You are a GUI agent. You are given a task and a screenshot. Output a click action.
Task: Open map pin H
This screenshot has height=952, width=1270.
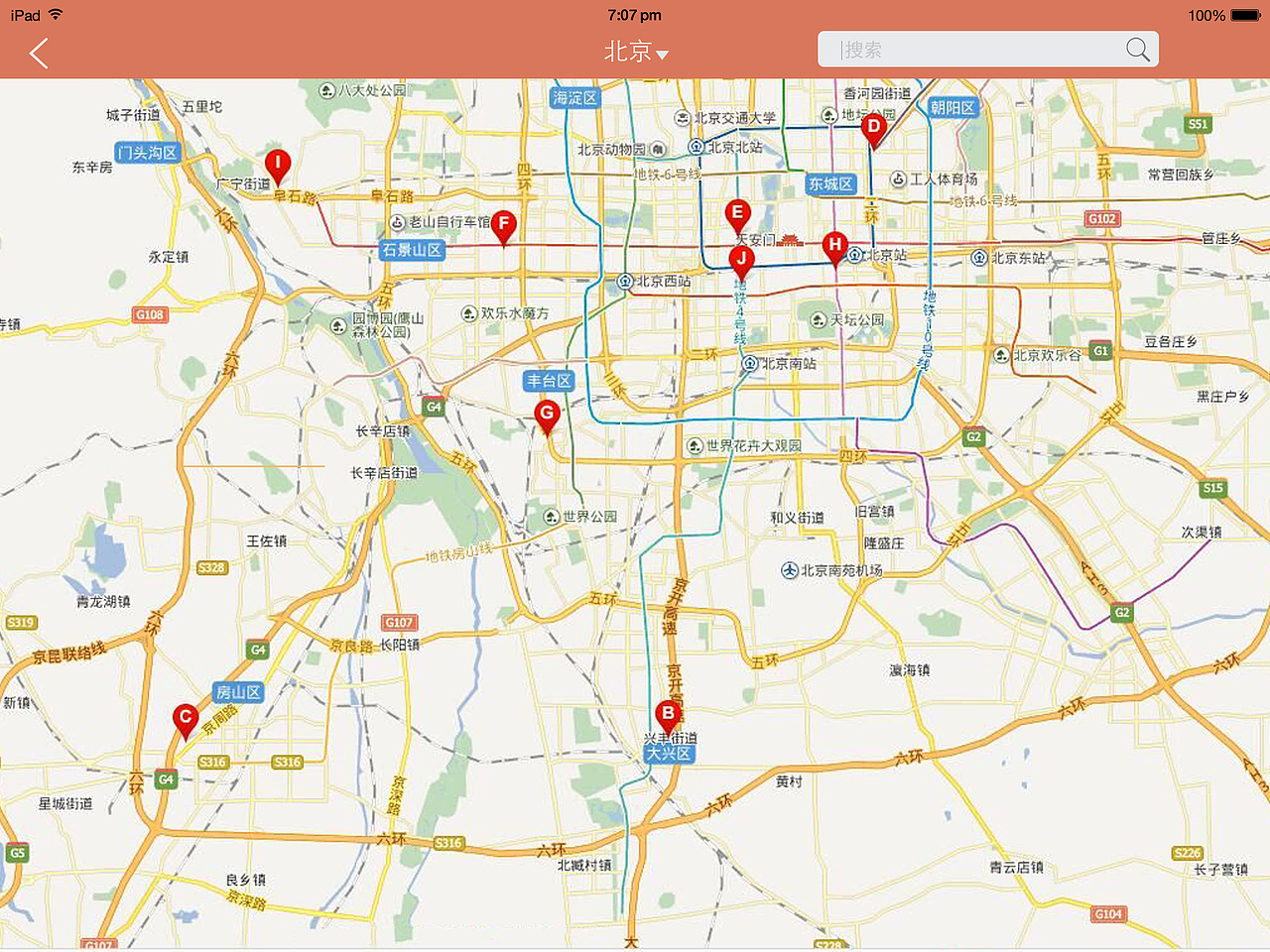click(x=835, y=247)
